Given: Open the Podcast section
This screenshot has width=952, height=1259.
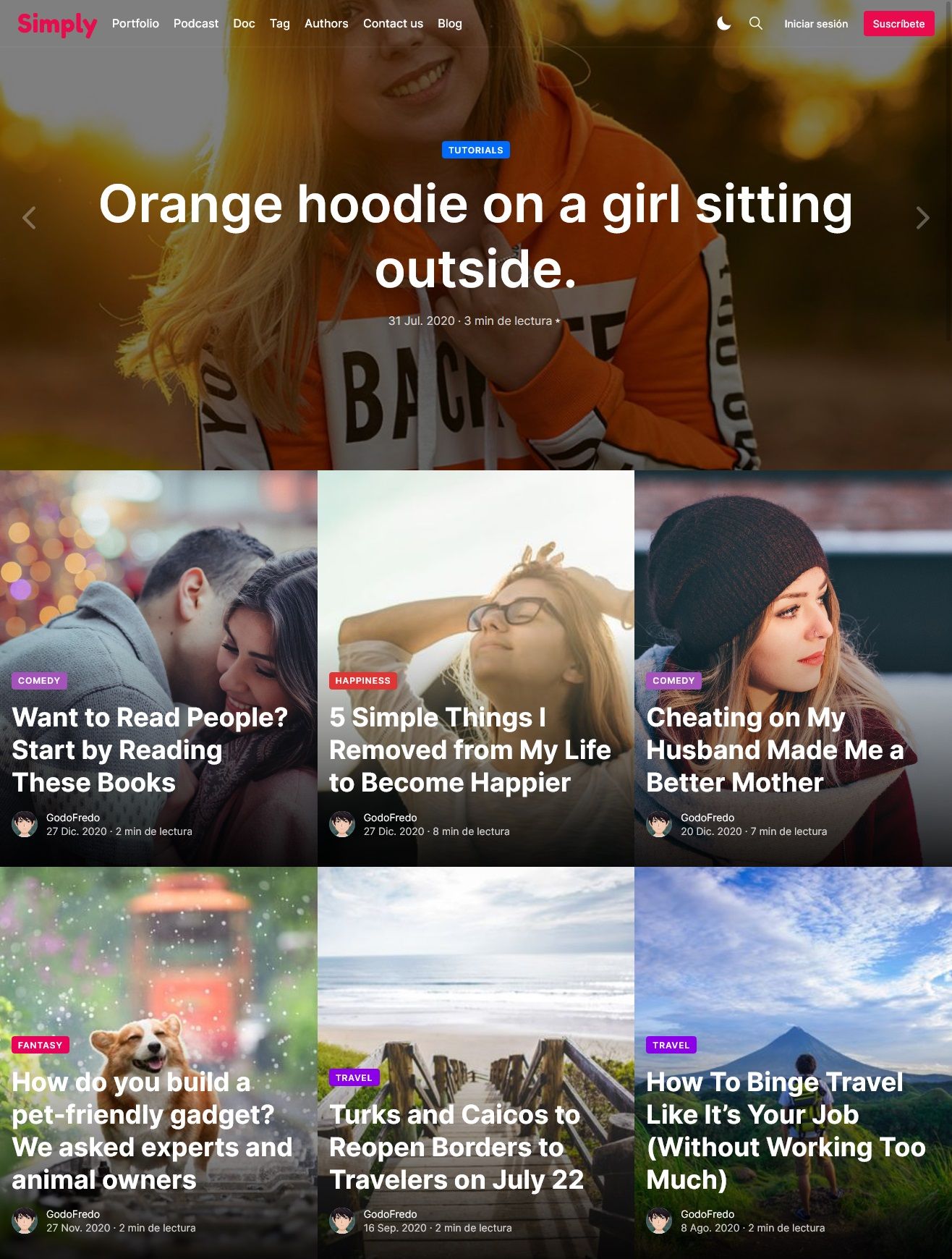Looking at the screenshot, I should coord(195,24).
